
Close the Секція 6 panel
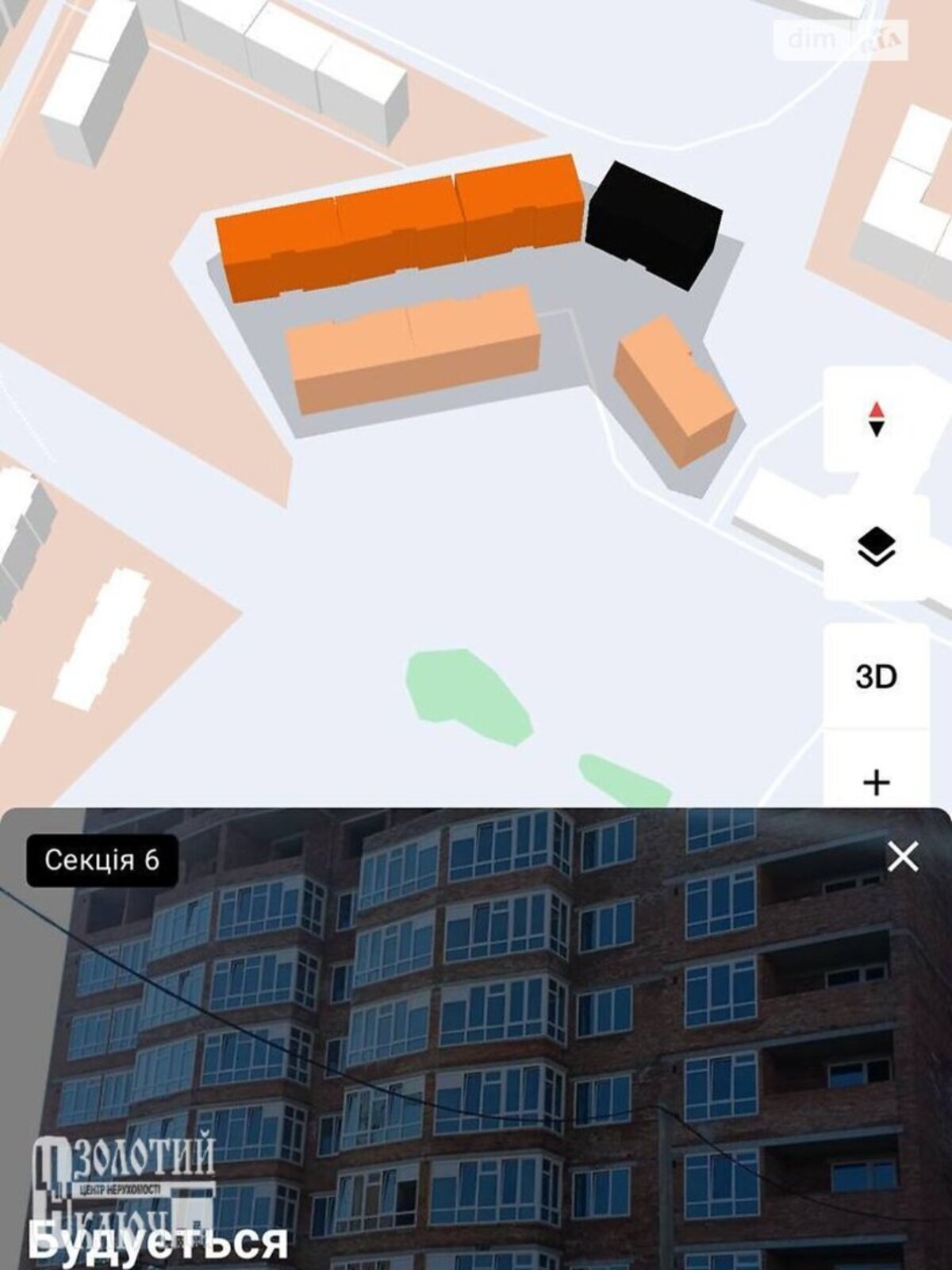902,857
